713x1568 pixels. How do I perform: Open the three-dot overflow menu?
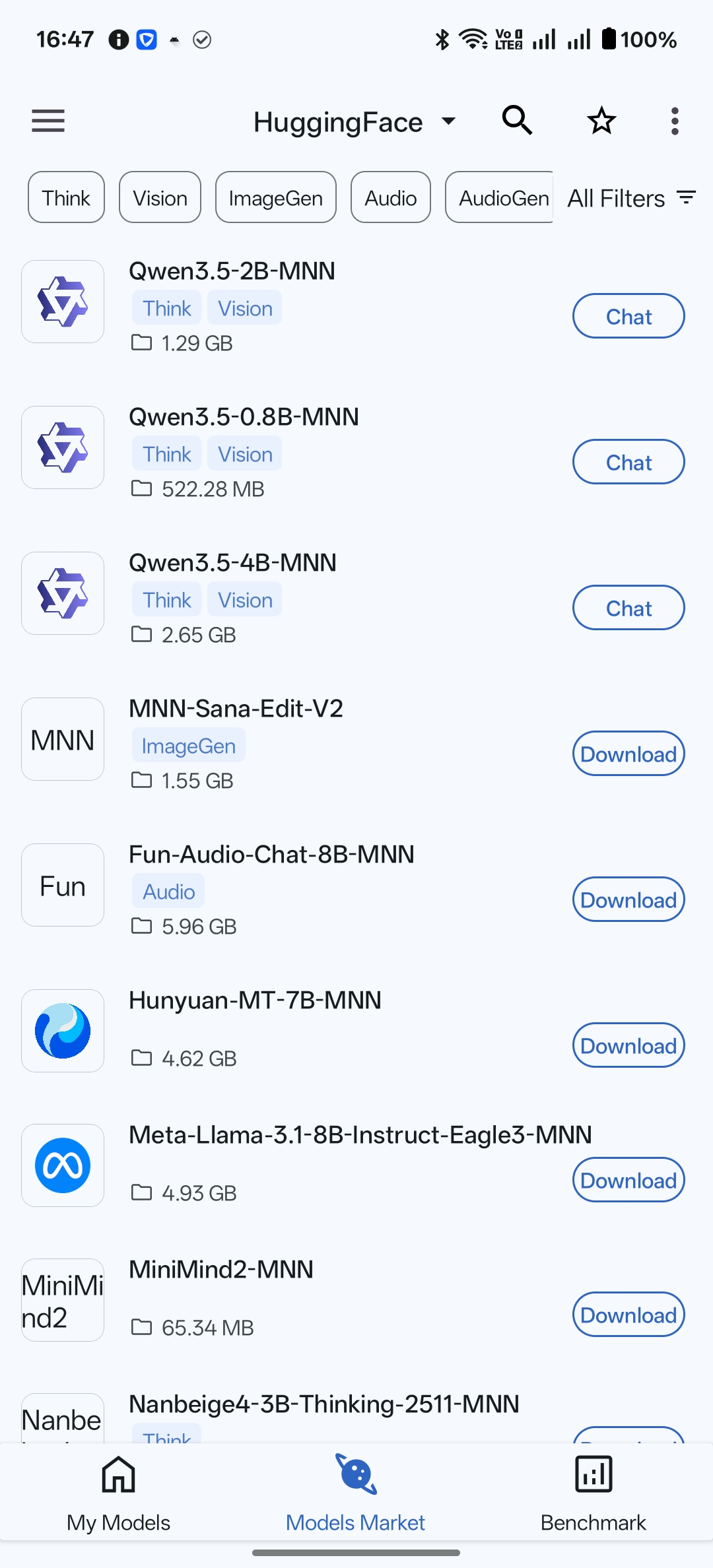click(674, 121)
